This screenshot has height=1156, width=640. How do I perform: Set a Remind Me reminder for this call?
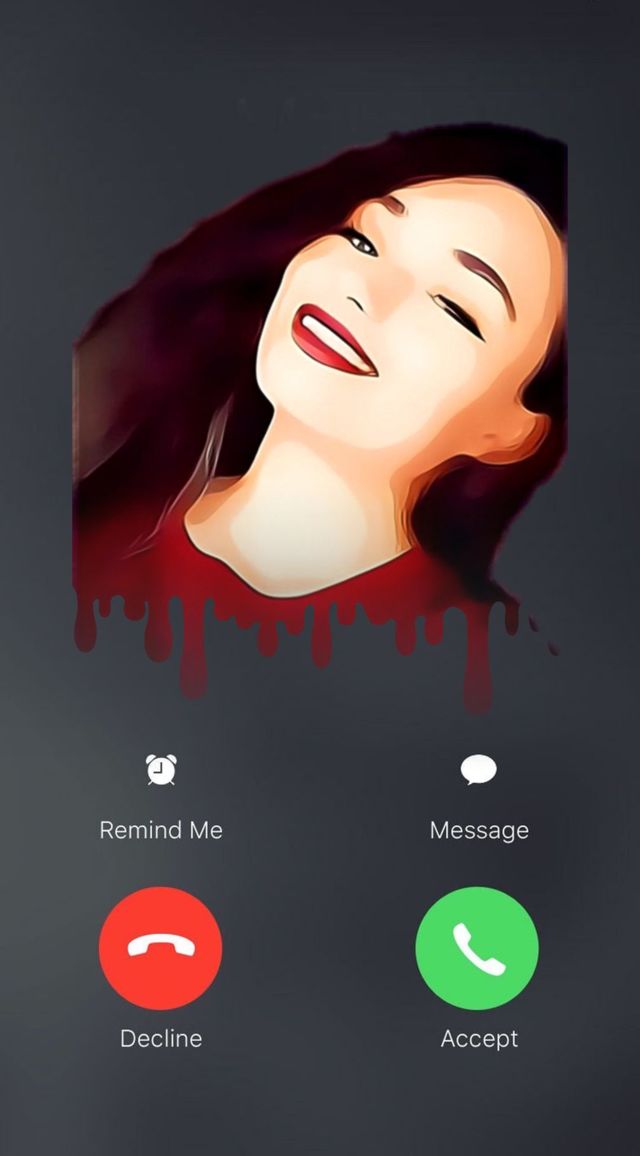click(x=161, y=771)
